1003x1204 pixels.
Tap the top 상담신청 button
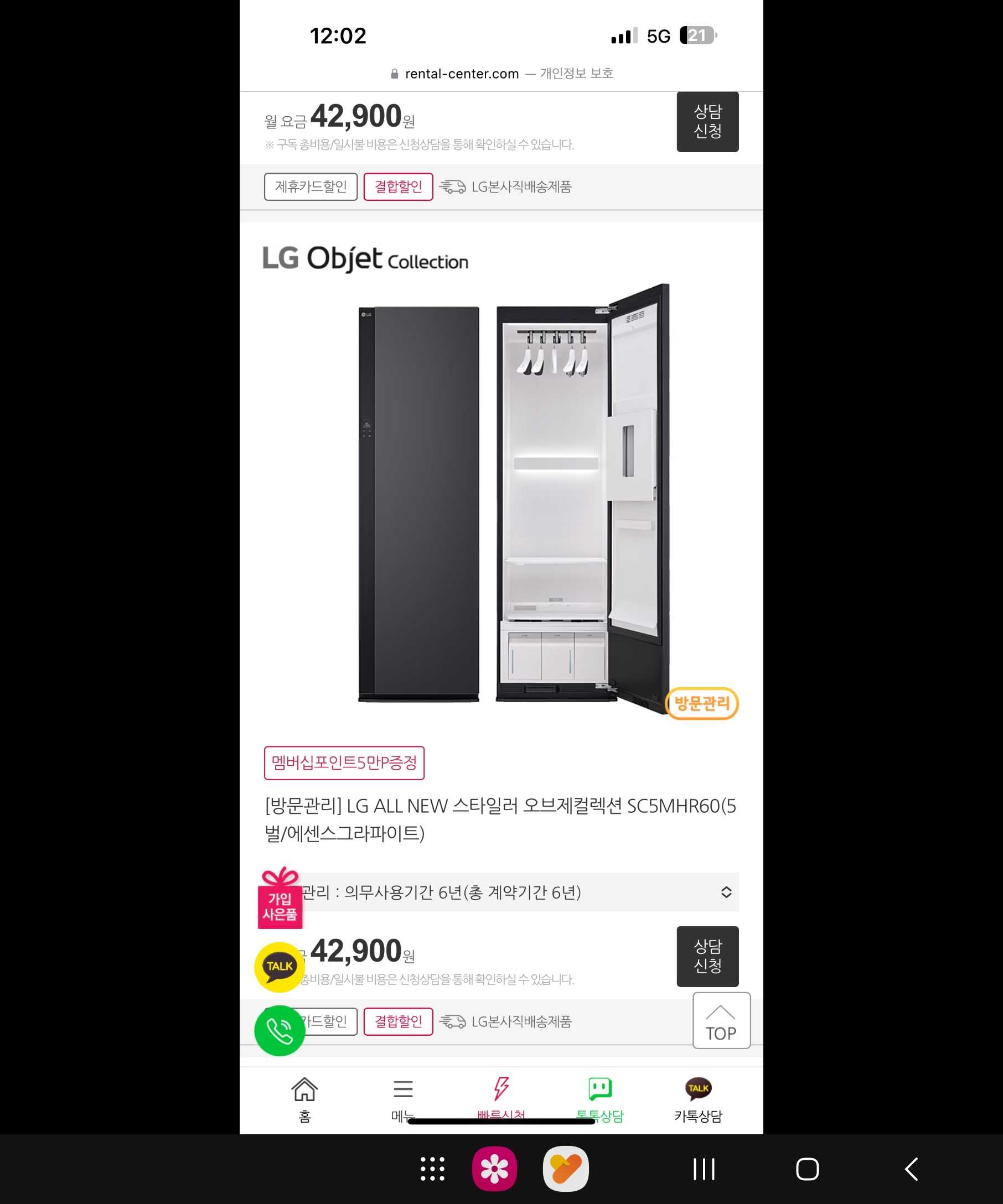click(707, 122)
